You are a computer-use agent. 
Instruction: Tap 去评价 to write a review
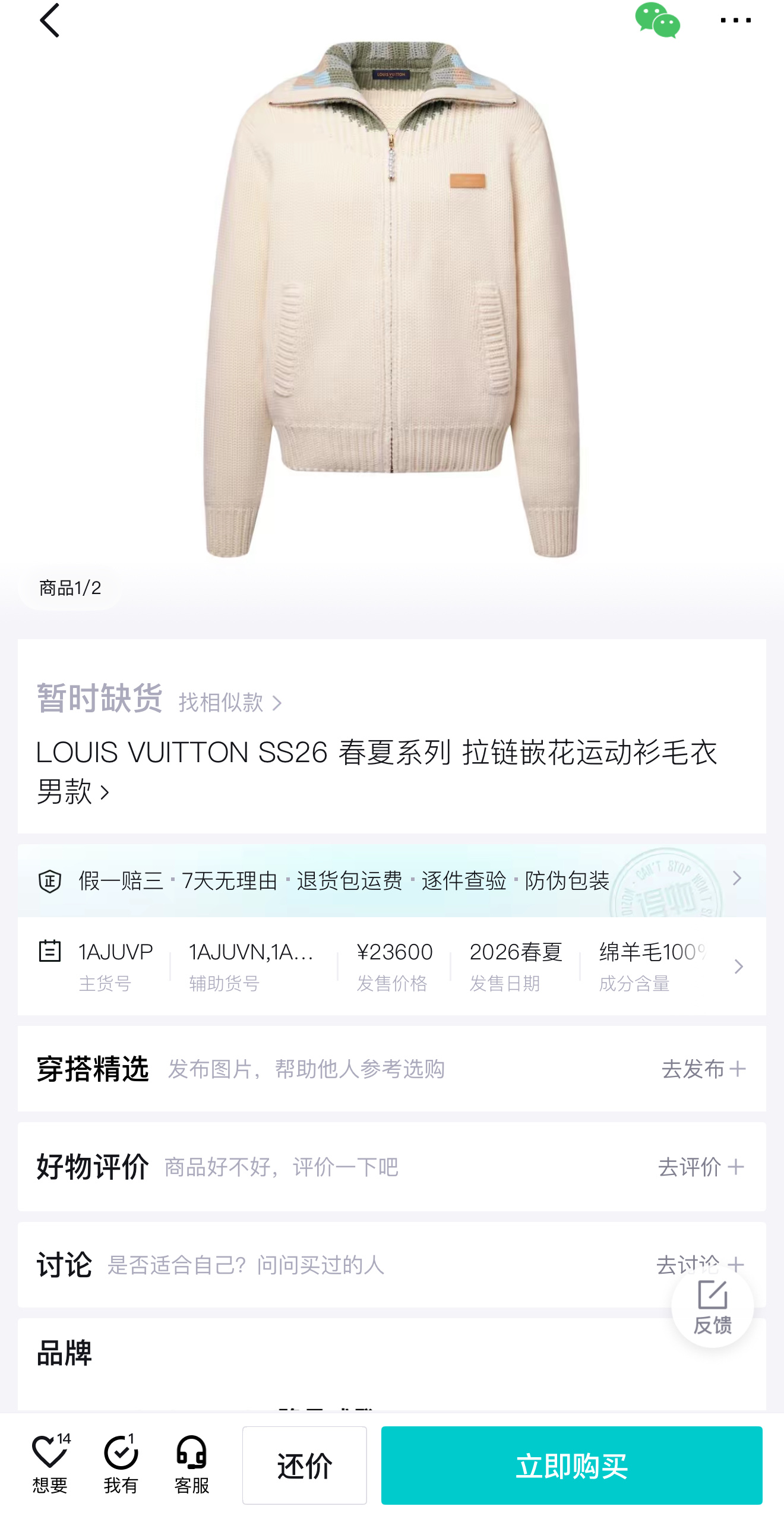(701, 1167)
